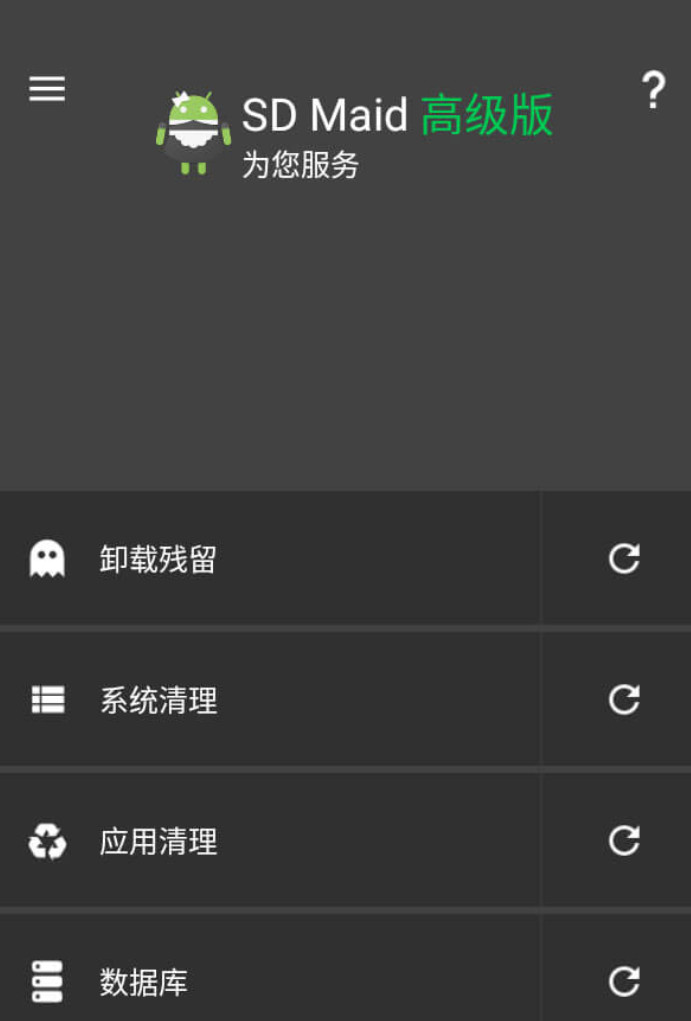Tap the refresh icon beside 数据库
This screenshot has height=1021, width=691.
pos(624,981)
